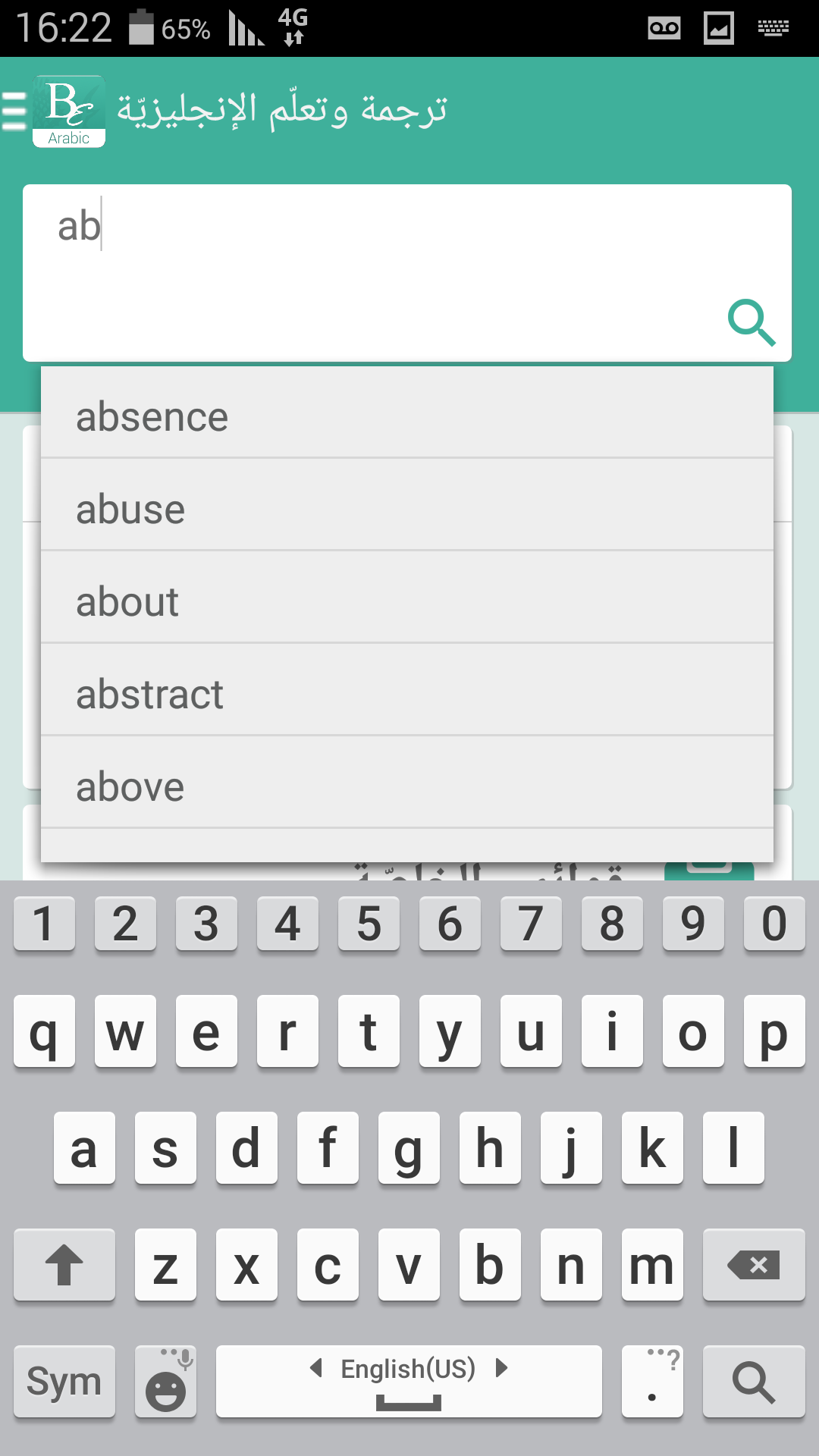Tap the keyboard backspace key

tap(753, 1264)
